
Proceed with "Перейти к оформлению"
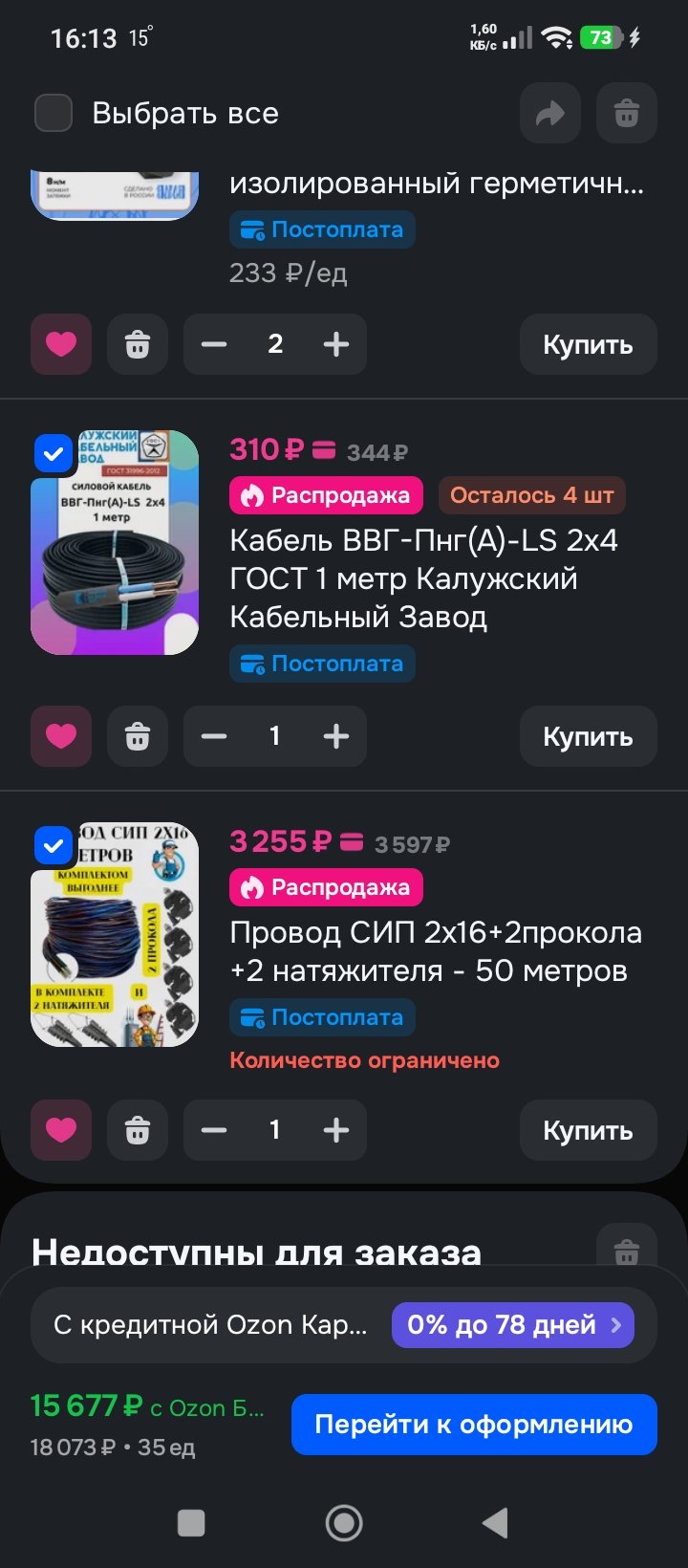click(474, 1425)
